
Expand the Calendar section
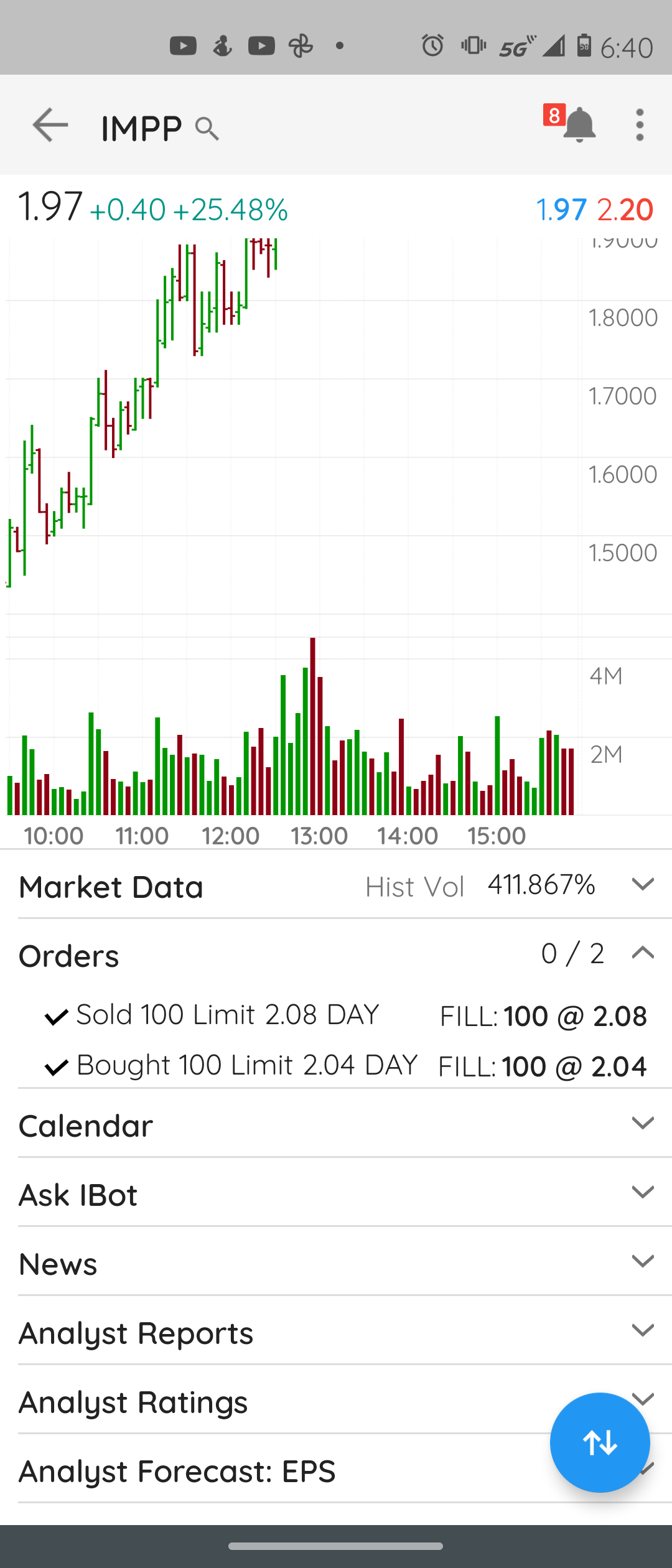point(642,1123)
